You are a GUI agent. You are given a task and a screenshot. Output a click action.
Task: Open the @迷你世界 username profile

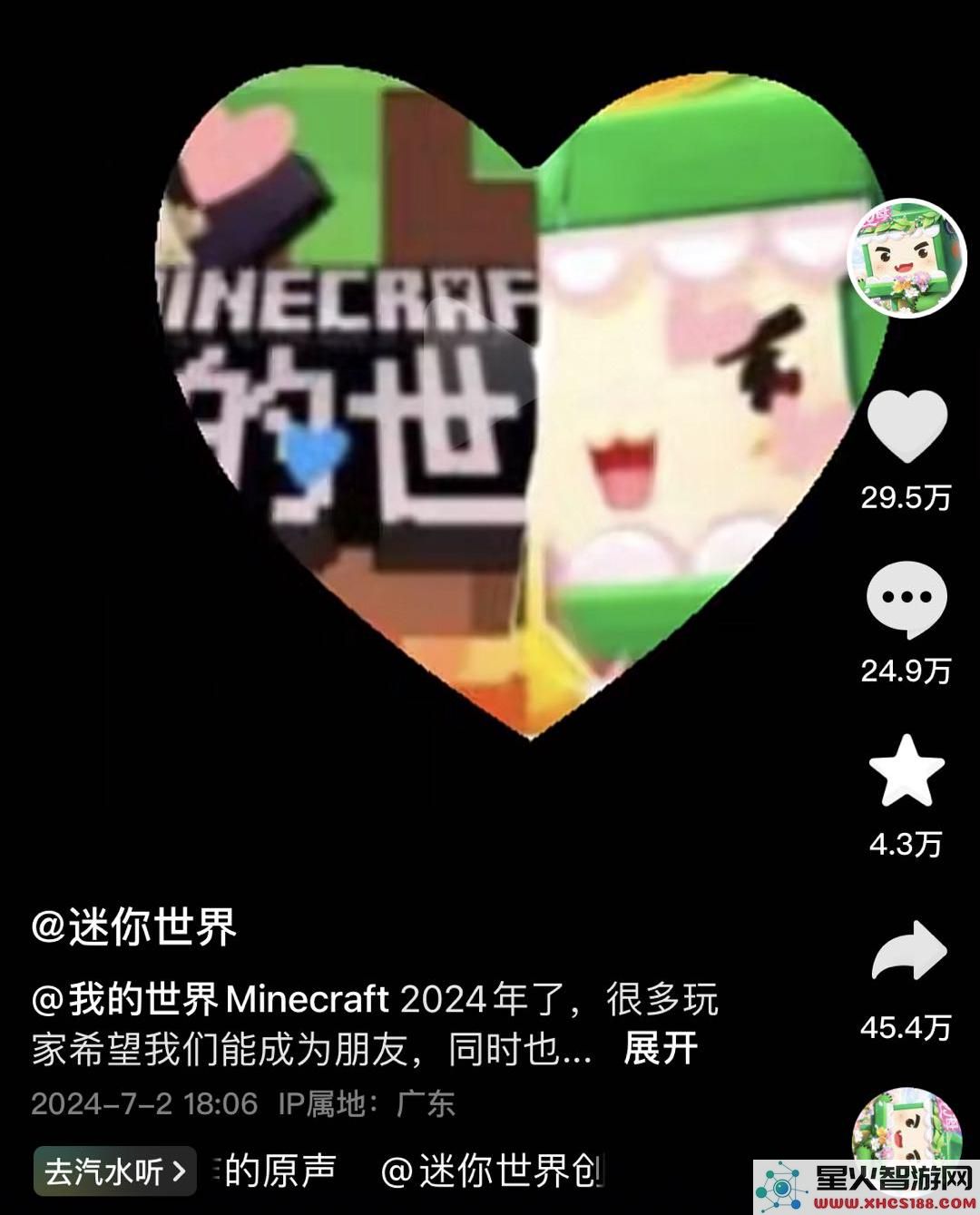[134, 926]
